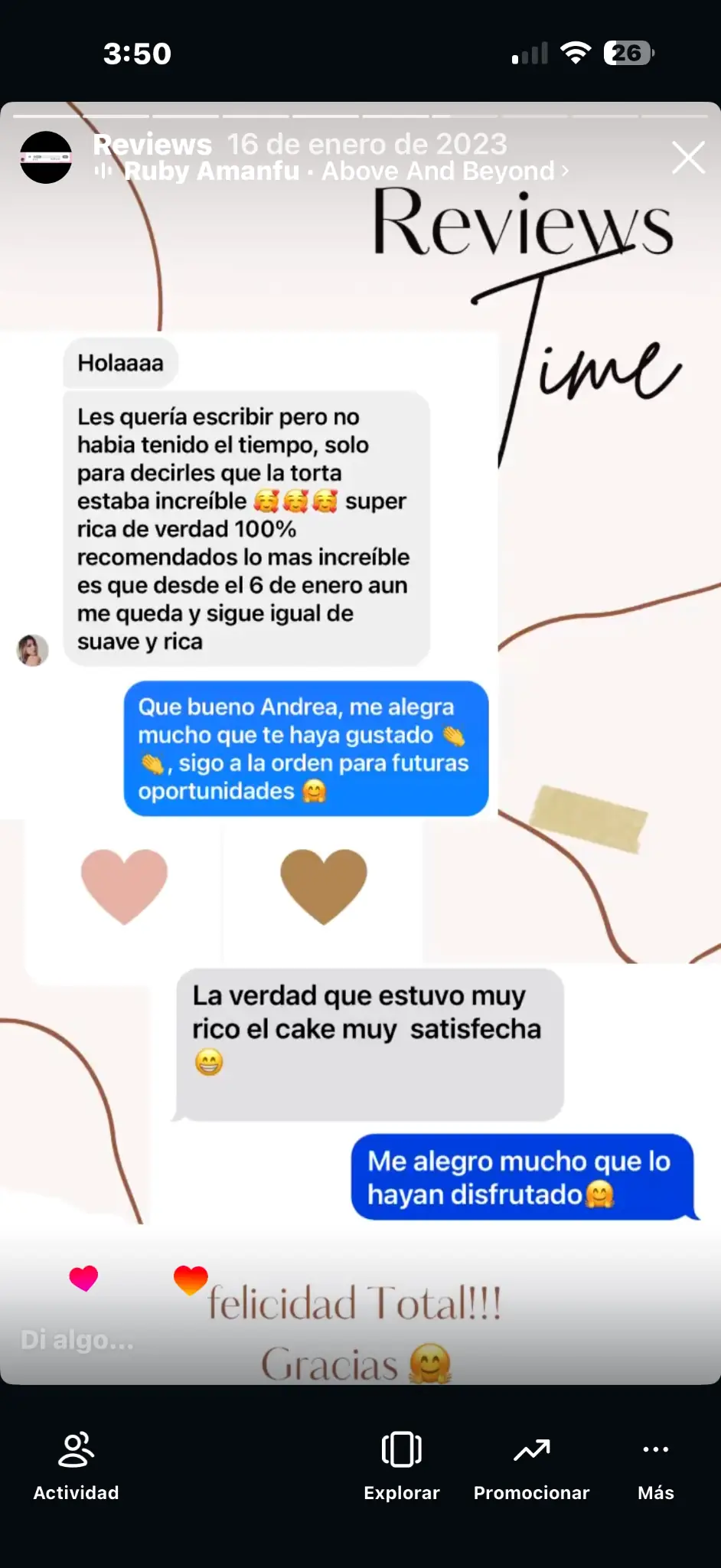Tap the Reviews story title
The width and height of the screenshot is (721, 1568).
152,144
